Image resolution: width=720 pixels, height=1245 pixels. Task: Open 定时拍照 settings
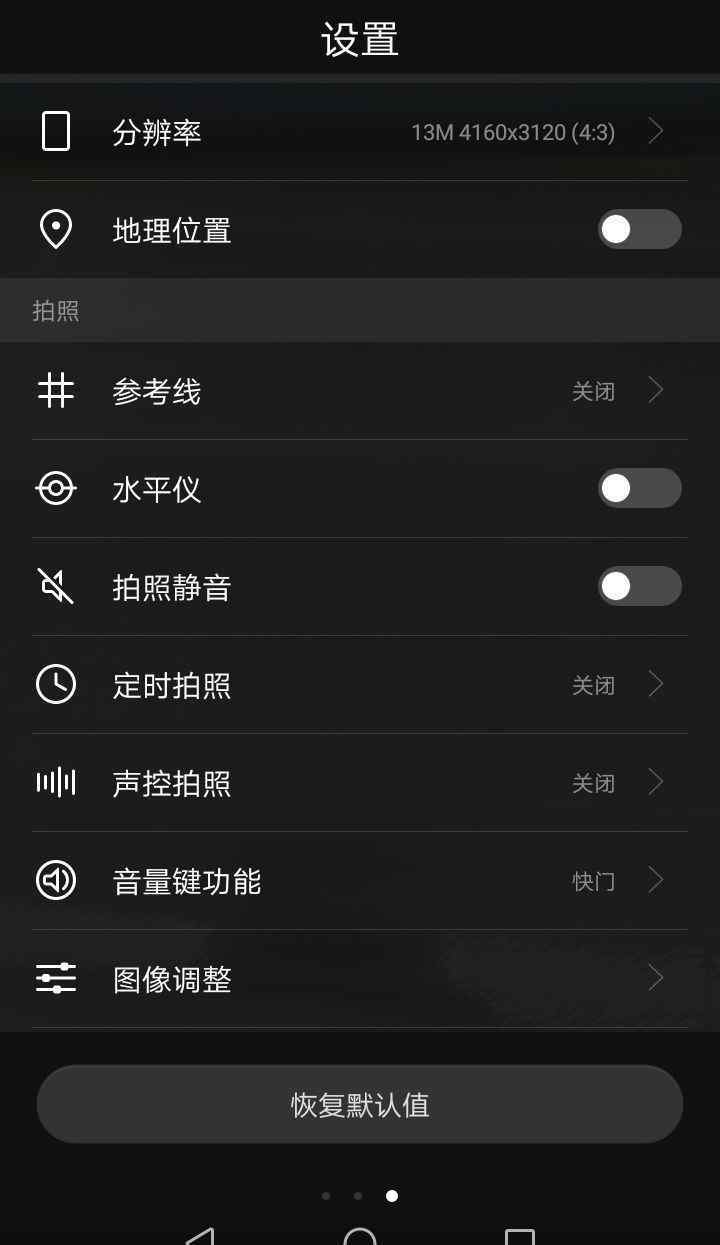[360, 685]
